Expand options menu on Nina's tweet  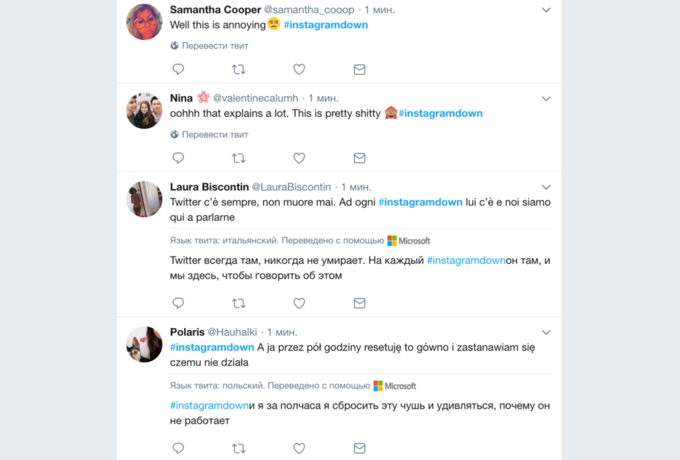pos(546,99)
